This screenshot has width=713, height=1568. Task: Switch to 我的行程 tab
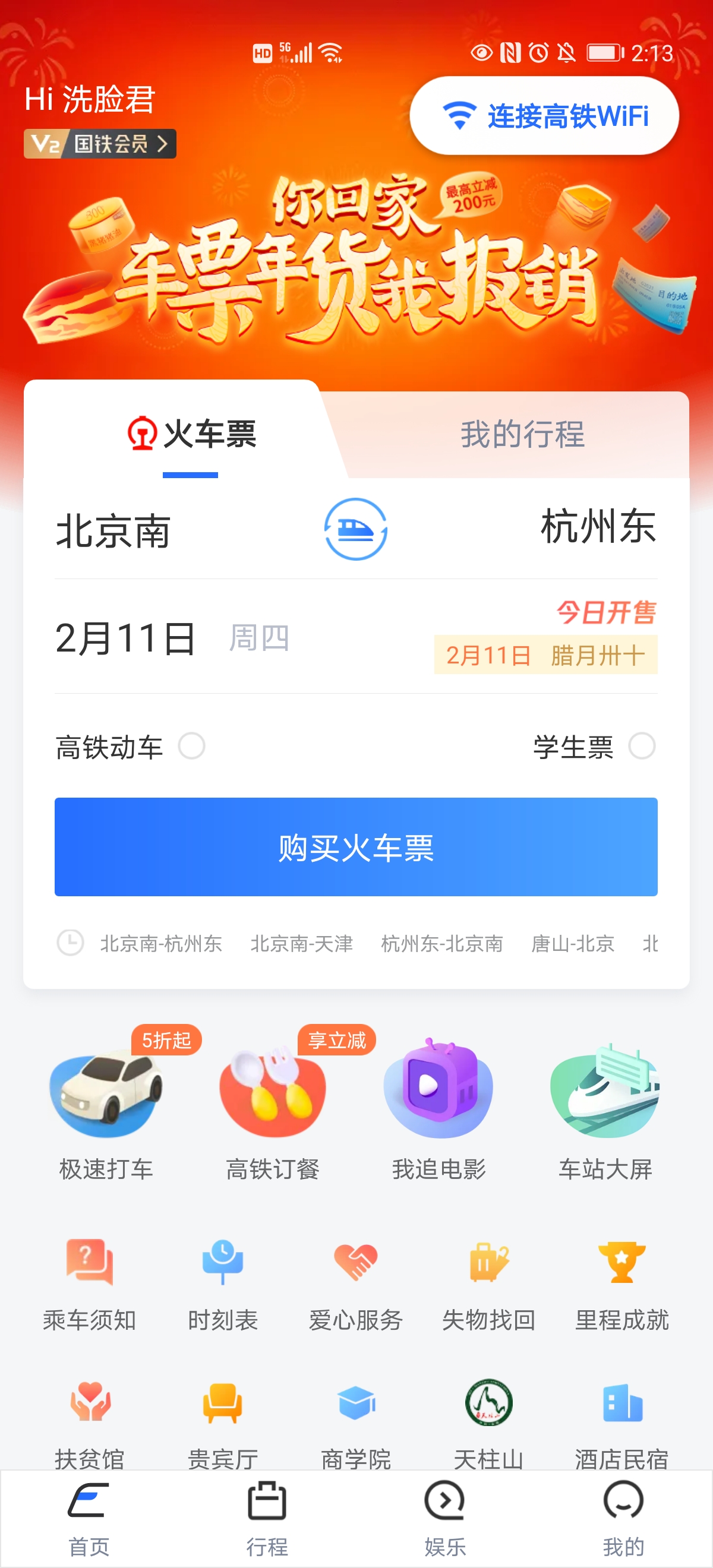coord(522,434)
